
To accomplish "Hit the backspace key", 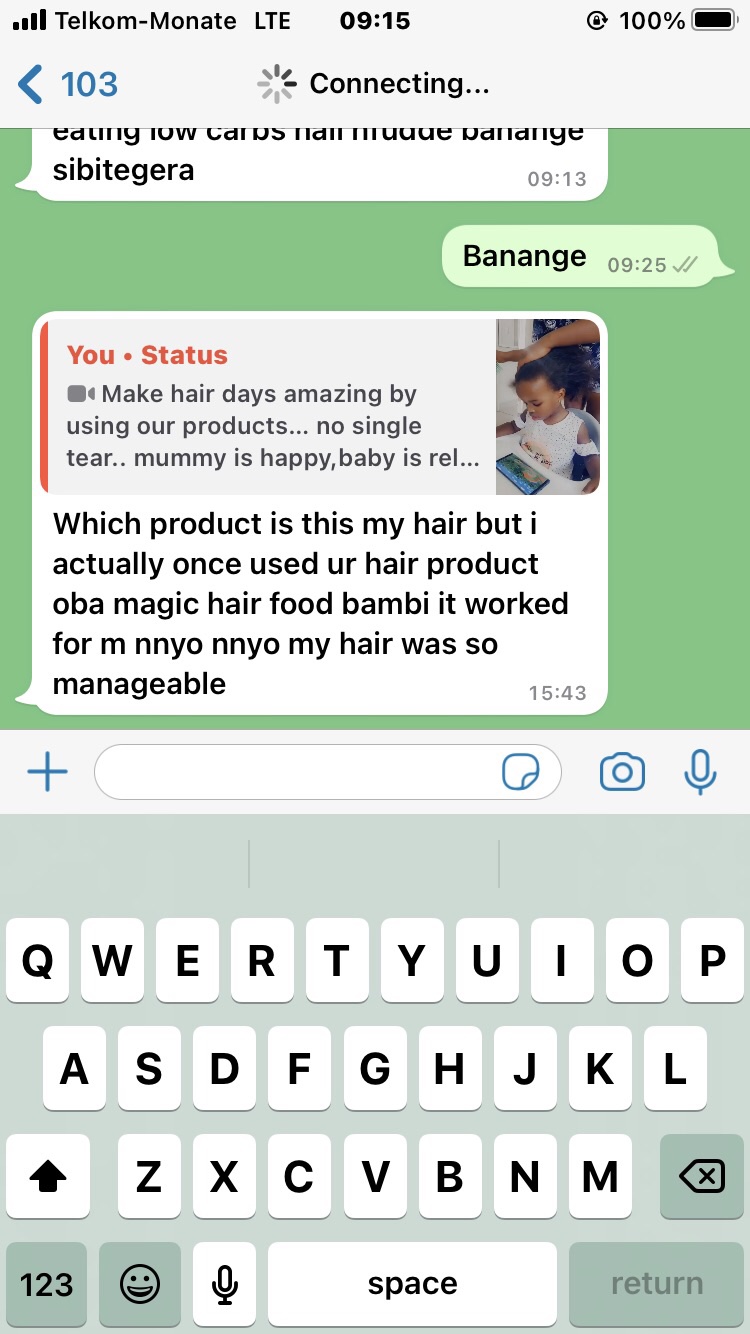I will pyautogui.click(x=701, y=1178).
